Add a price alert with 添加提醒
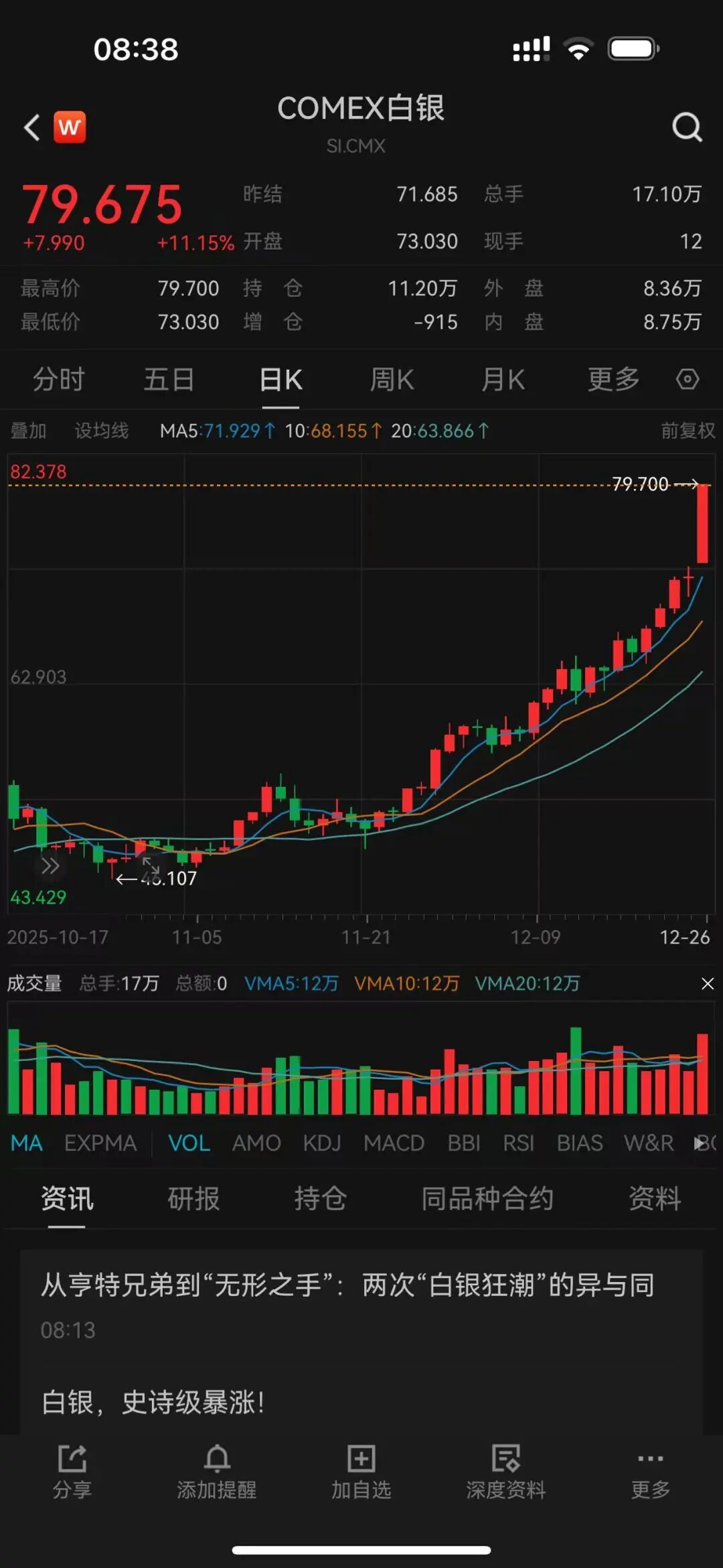Image resolution: width=723 pixels, height=1568 pixels. point(217,1471)
